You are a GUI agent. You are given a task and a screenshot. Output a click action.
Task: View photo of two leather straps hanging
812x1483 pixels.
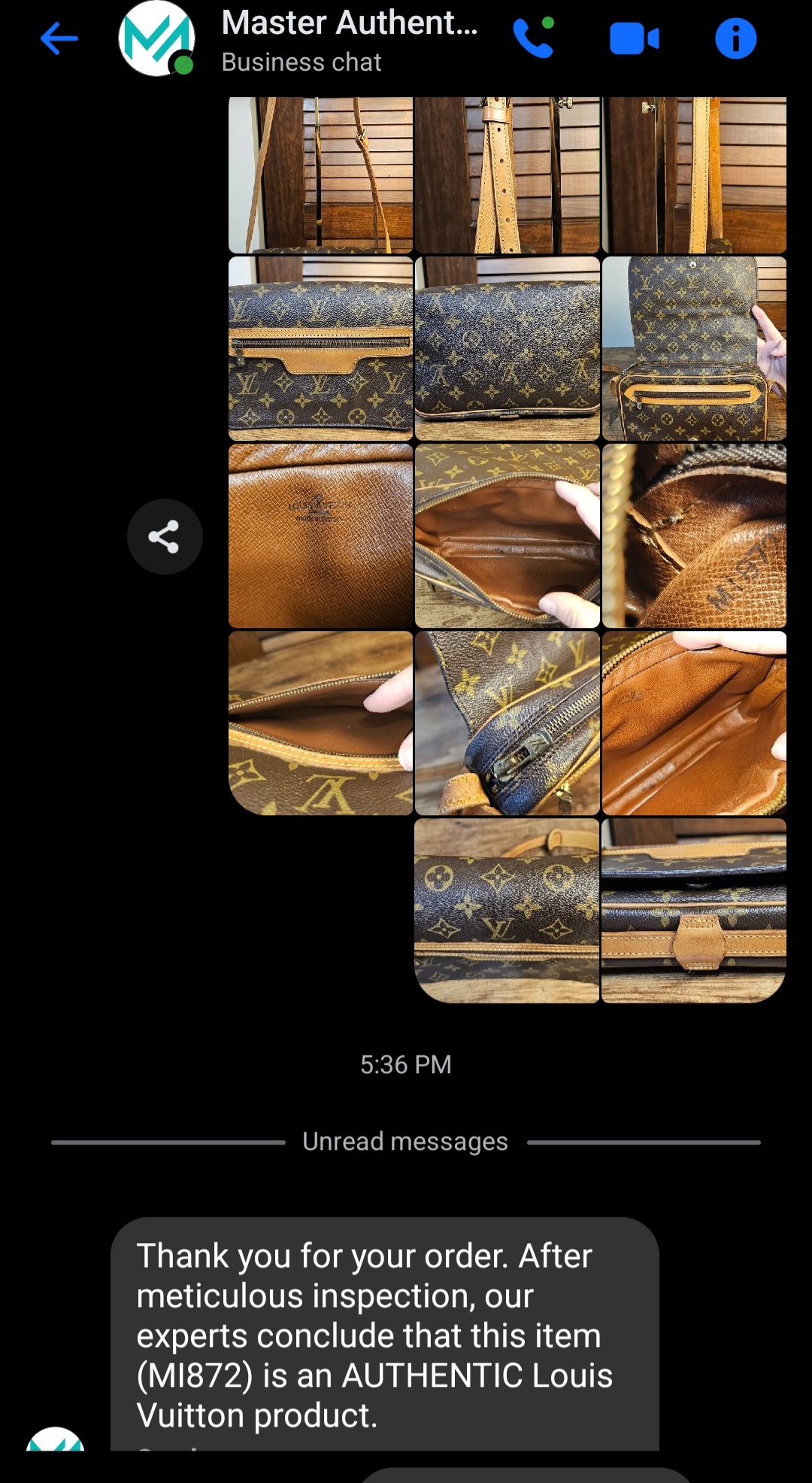[x=507, y=174]
